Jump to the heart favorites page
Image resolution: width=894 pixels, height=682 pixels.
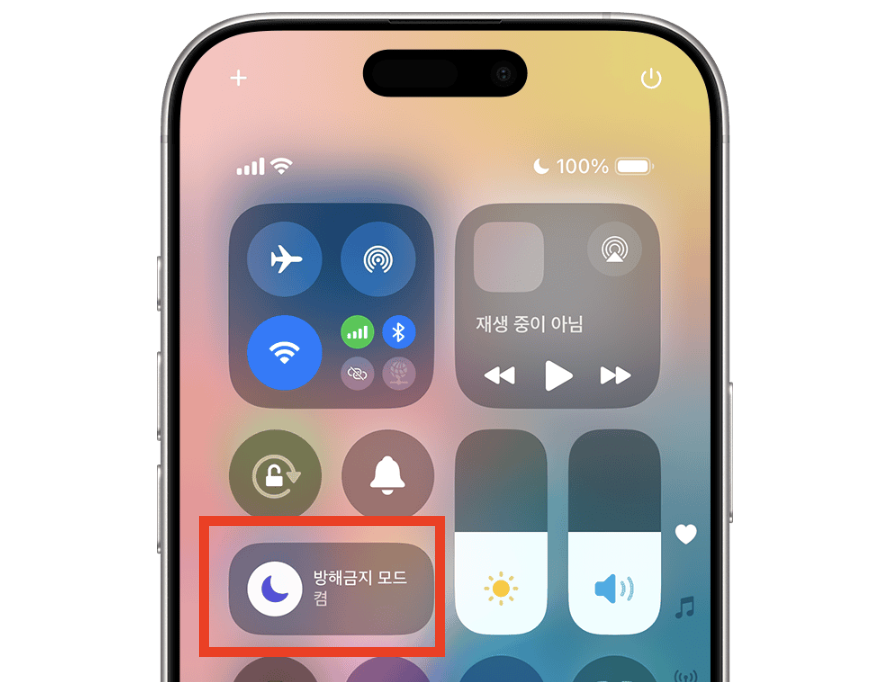[685, 534]
